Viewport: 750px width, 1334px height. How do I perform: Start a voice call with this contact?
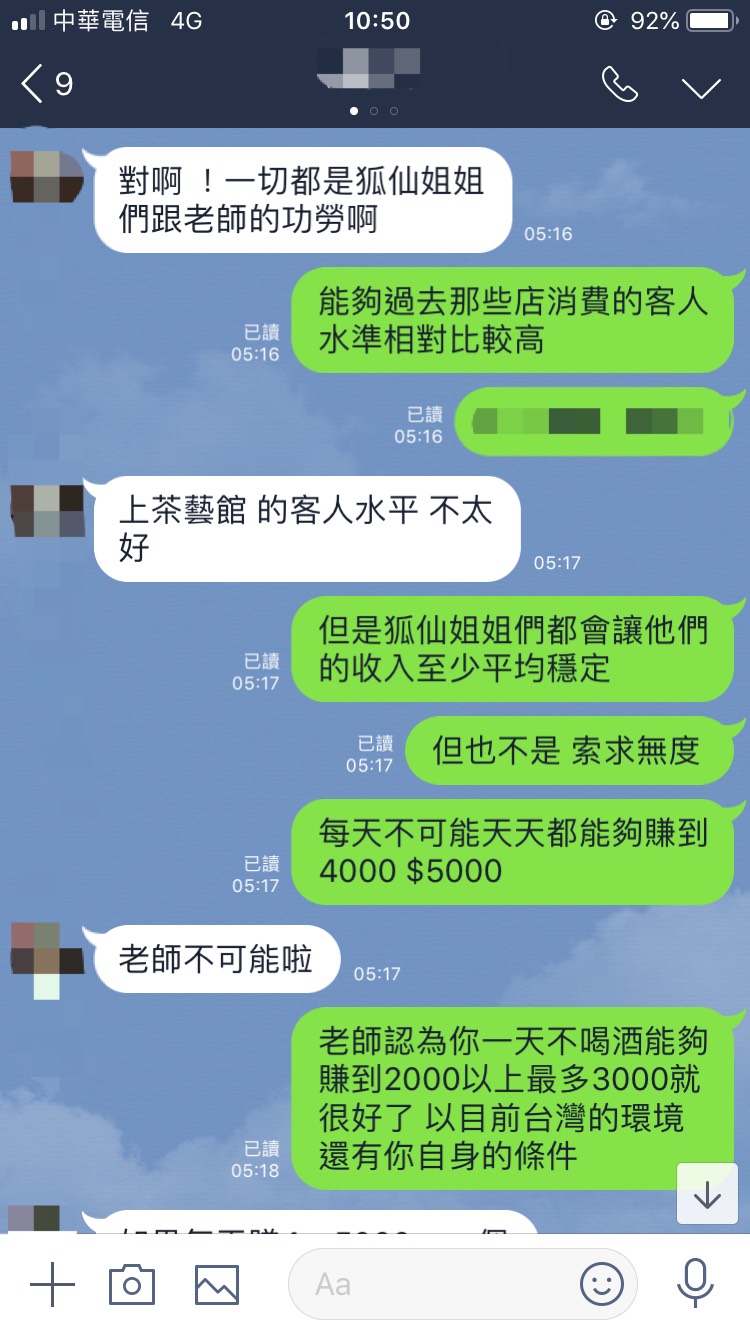(619, 85)
